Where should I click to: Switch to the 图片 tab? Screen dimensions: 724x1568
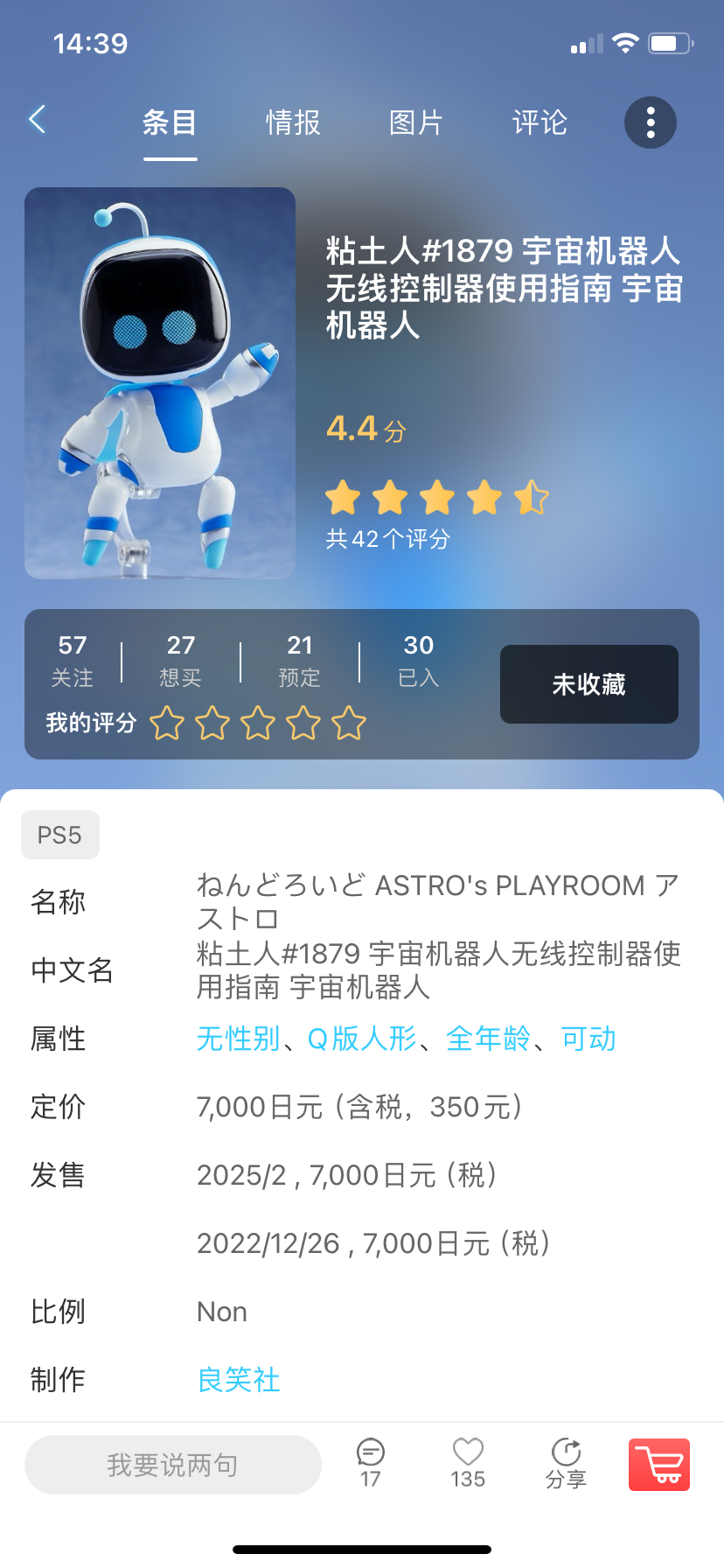[416, 122]
